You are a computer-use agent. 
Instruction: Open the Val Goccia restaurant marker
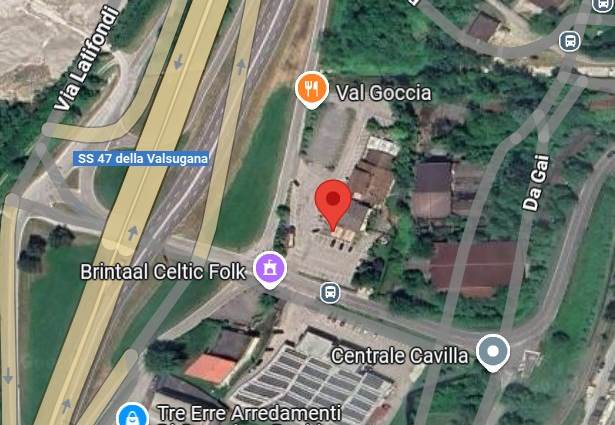tap(312, 91)
